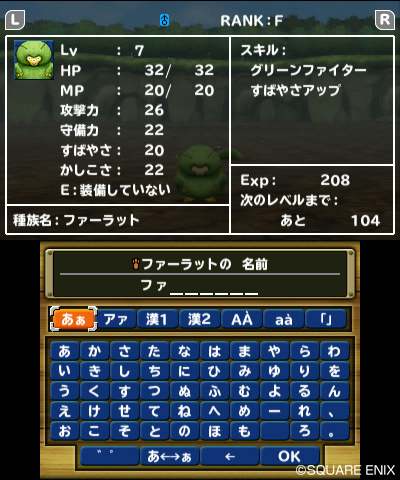
Task: Tap the す key
Action: coord(125,391)
